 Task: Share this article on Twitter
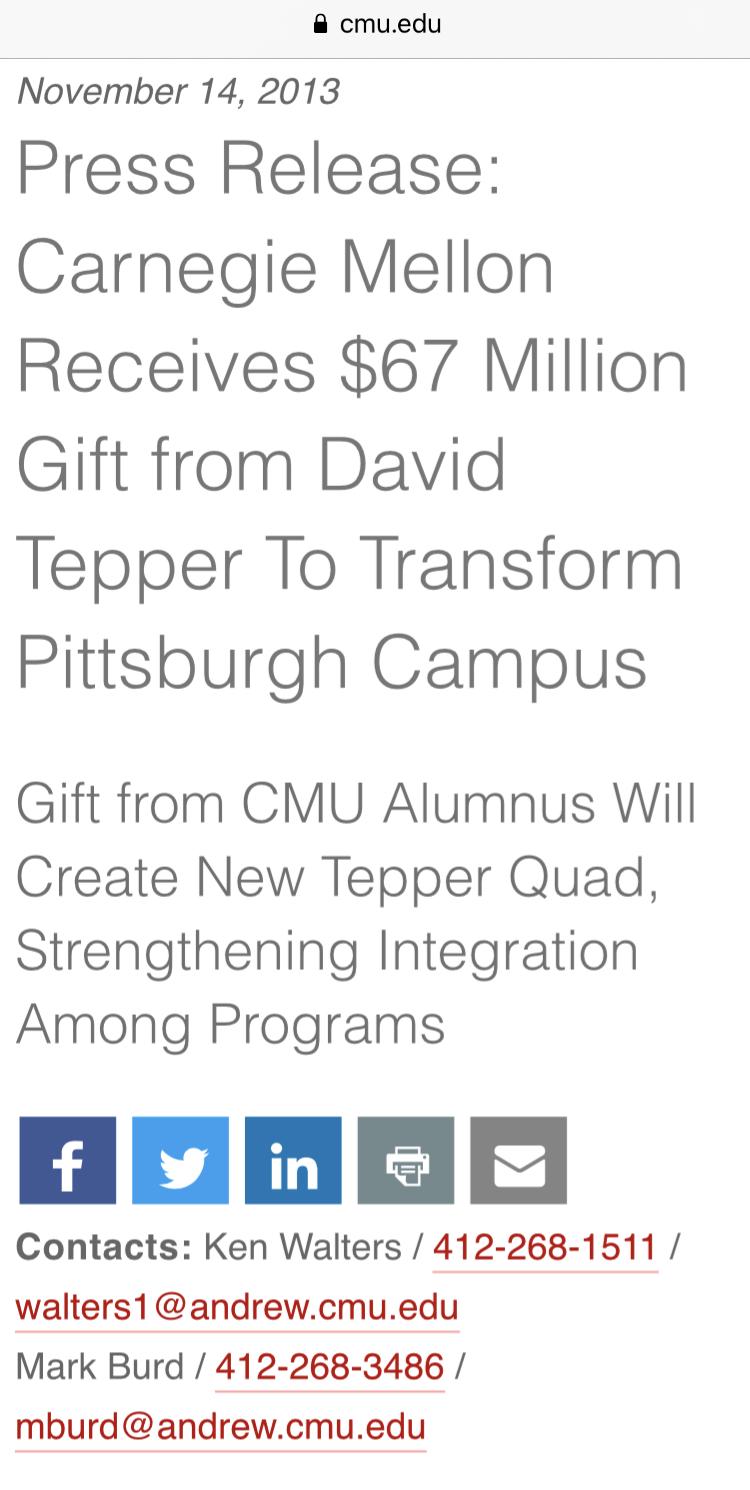180,1160
